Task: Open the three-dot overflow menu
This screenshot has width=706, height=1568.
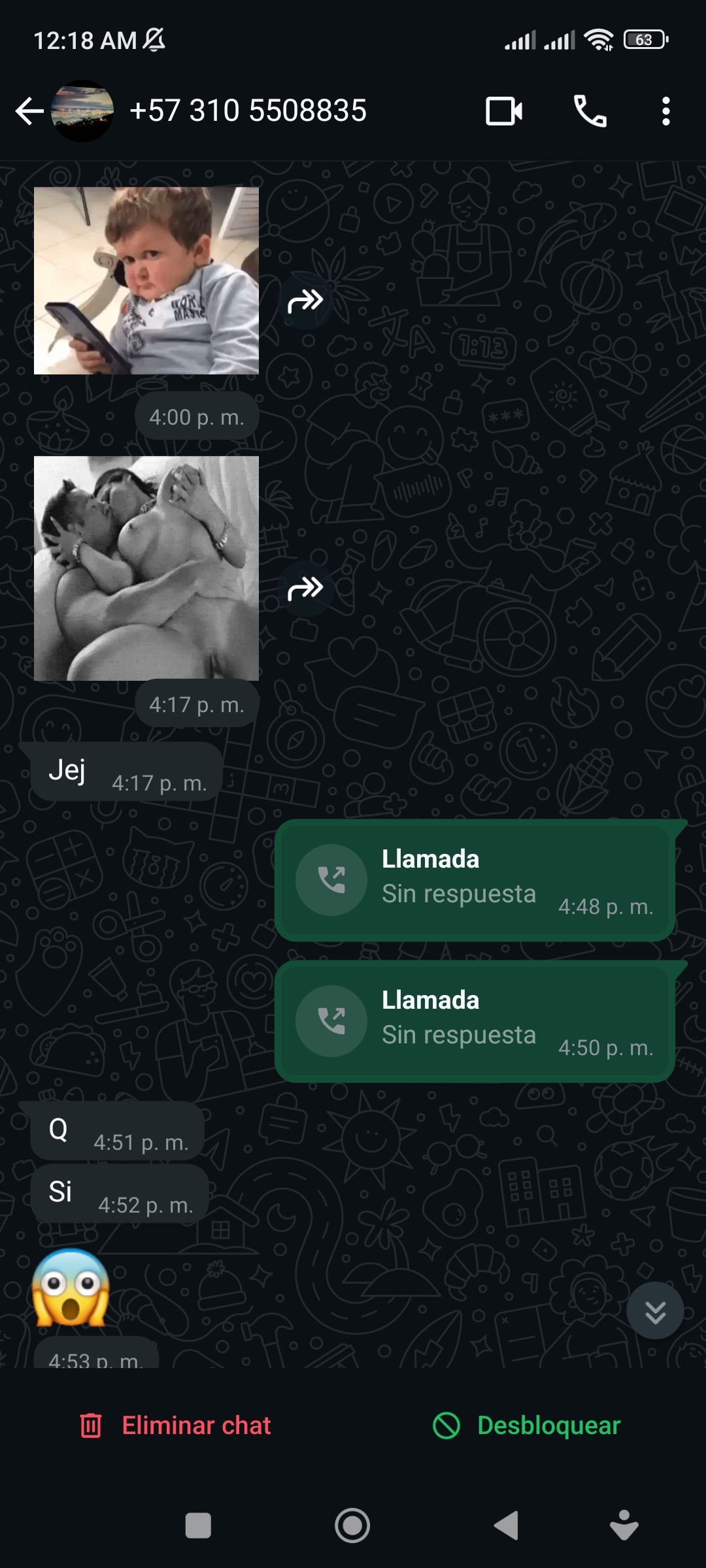Action: (665, 111)
